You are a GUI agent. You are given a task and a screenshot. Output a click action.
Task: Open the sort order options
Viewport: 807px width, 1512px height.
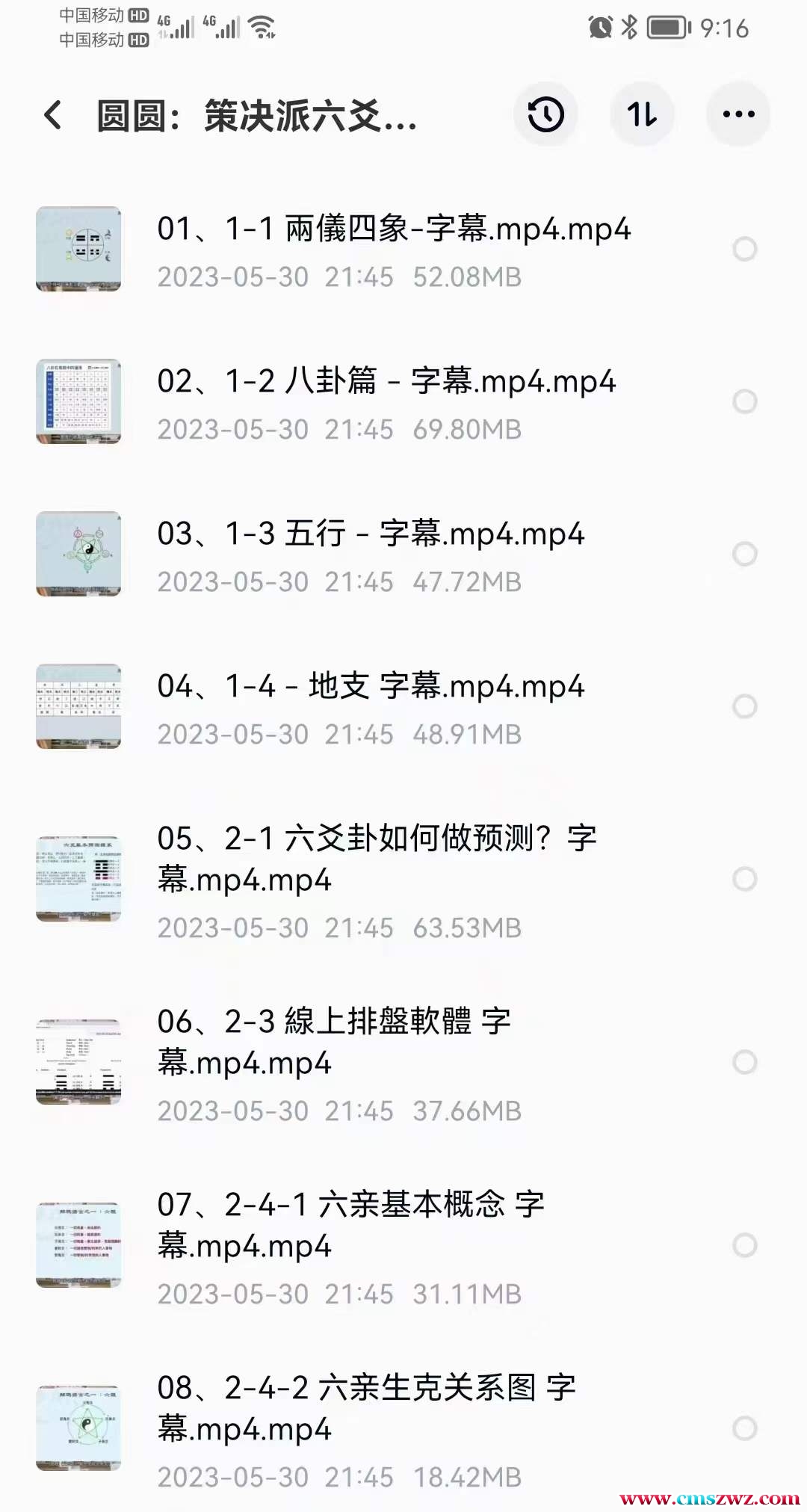click(642, 114)
